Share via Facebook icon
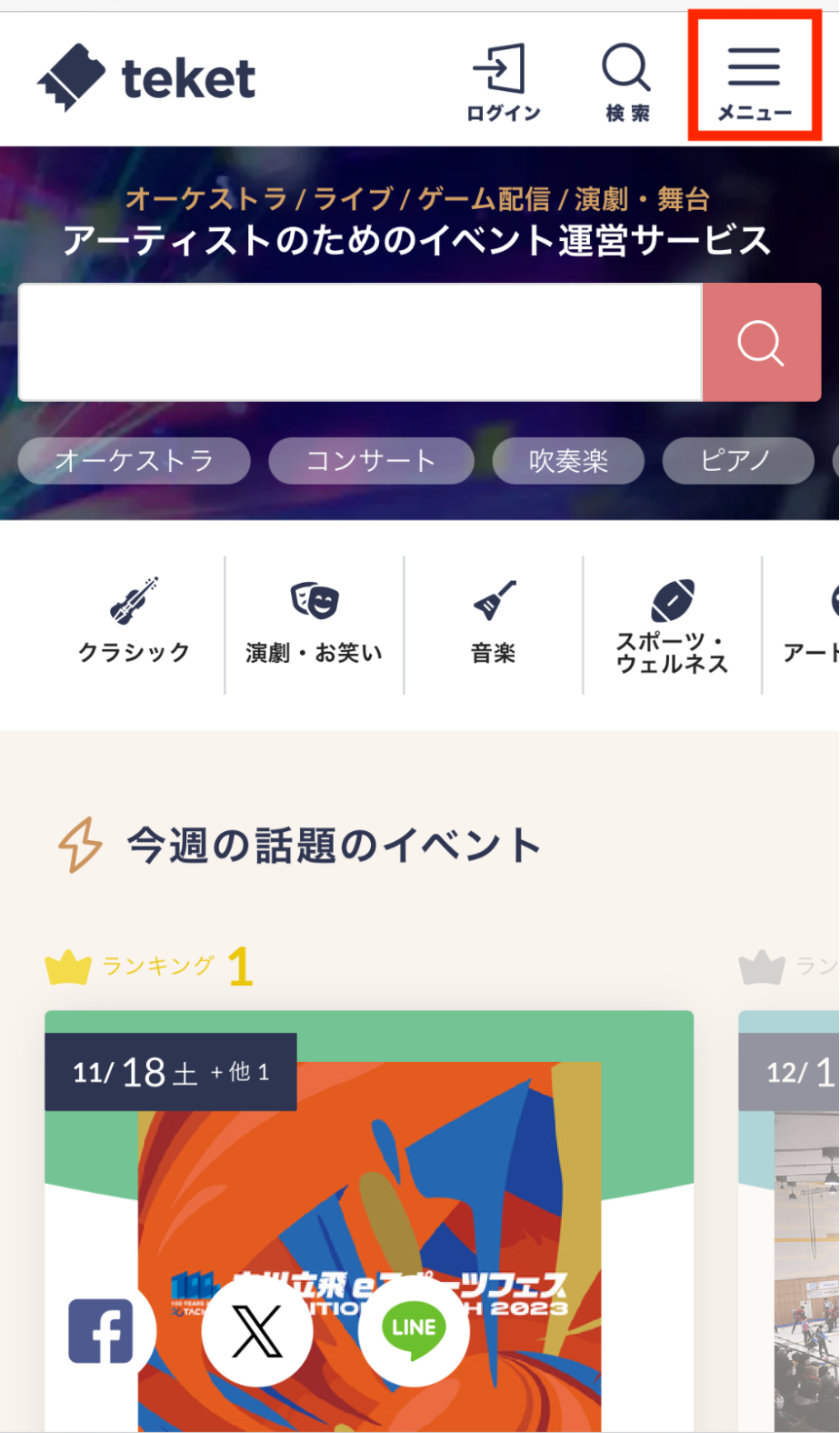Image resolution: width=840 pixels, height=1433 pixels. pyautogui.click(x=101, y=1330)
